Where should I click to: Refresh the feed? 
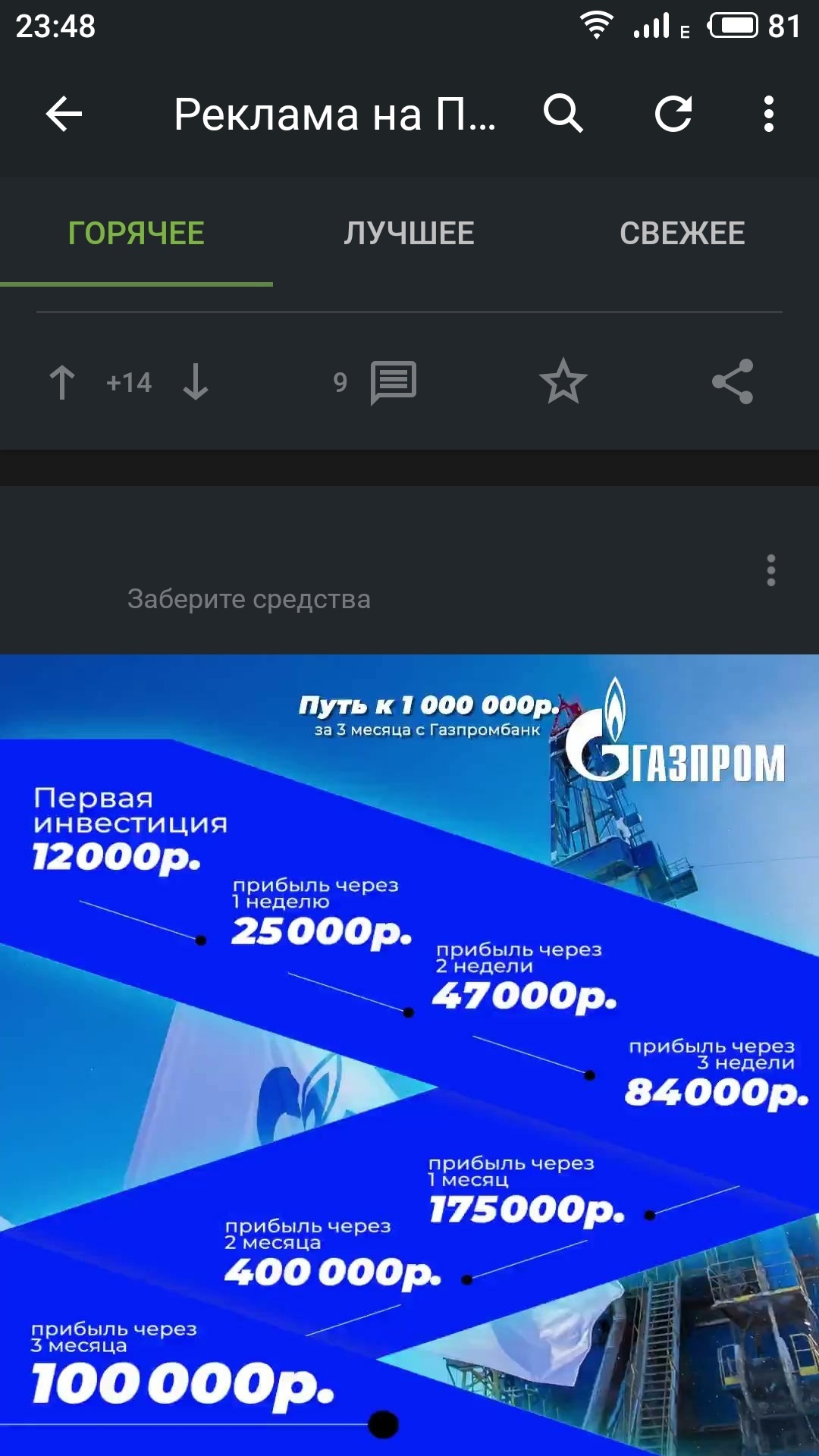tap(673, 115)
